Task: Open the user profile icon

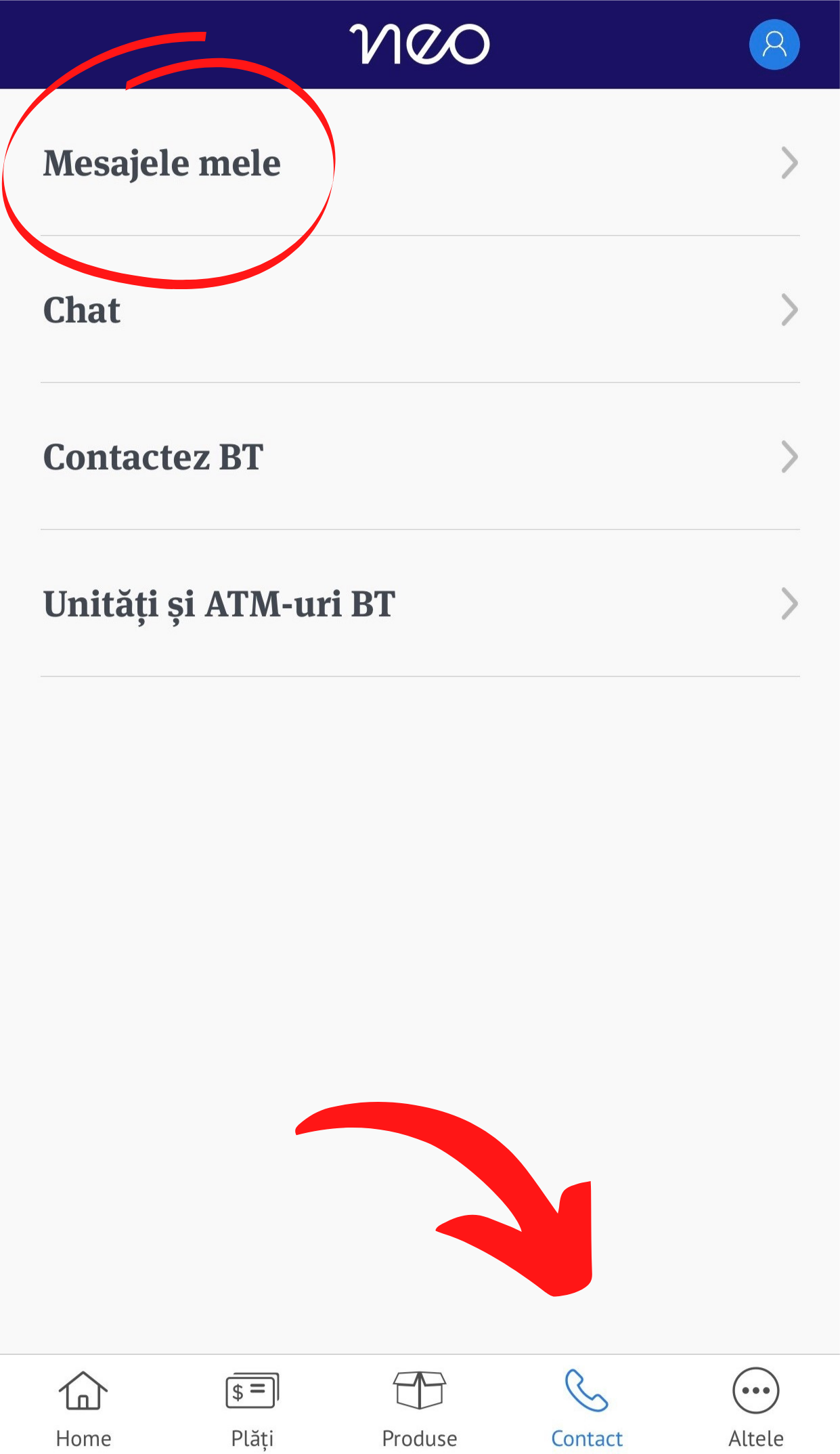Action: (x=774, y=45)
